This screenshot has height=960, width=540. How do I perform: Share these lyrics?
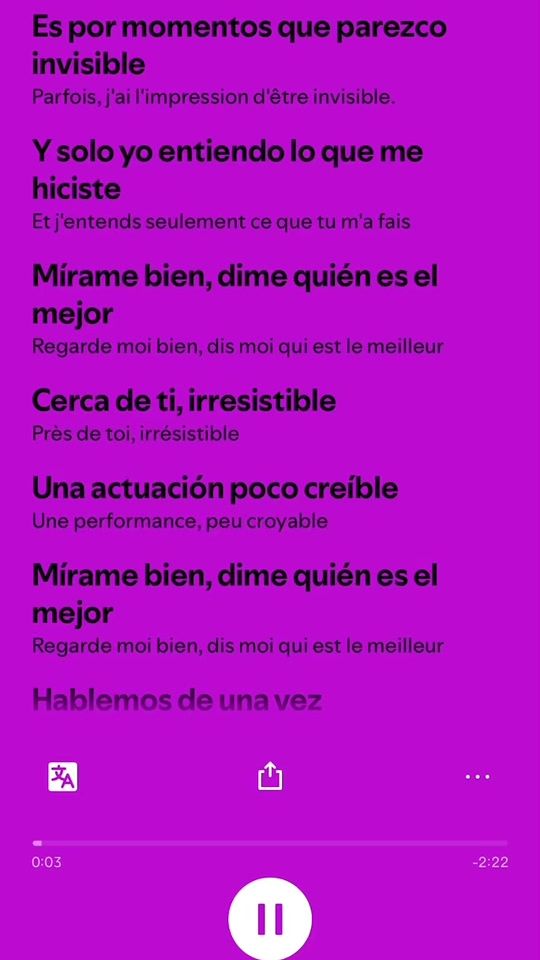point(270,777)
